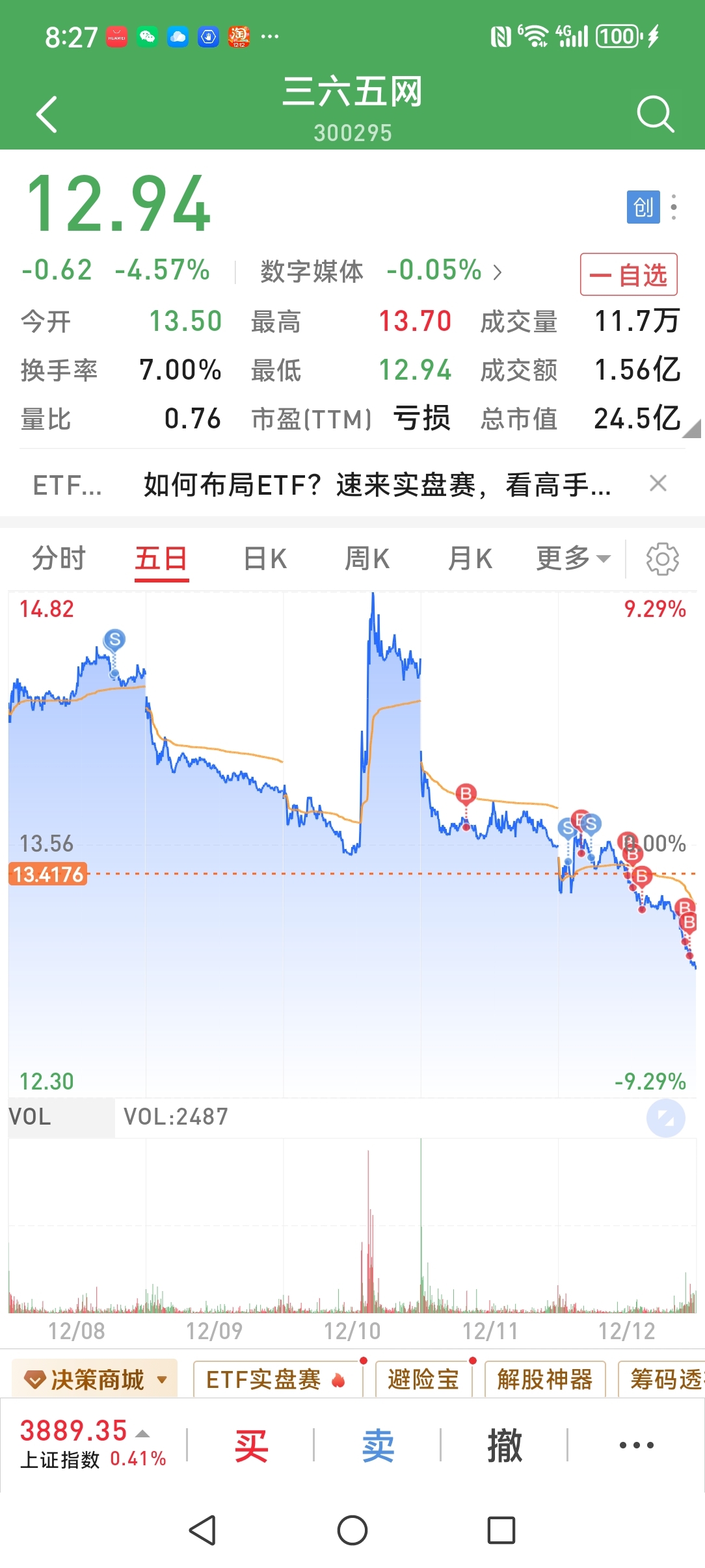Screen dimensions: 705x1568
Task: Go back using the header arrow
Action: click(47, 114)
